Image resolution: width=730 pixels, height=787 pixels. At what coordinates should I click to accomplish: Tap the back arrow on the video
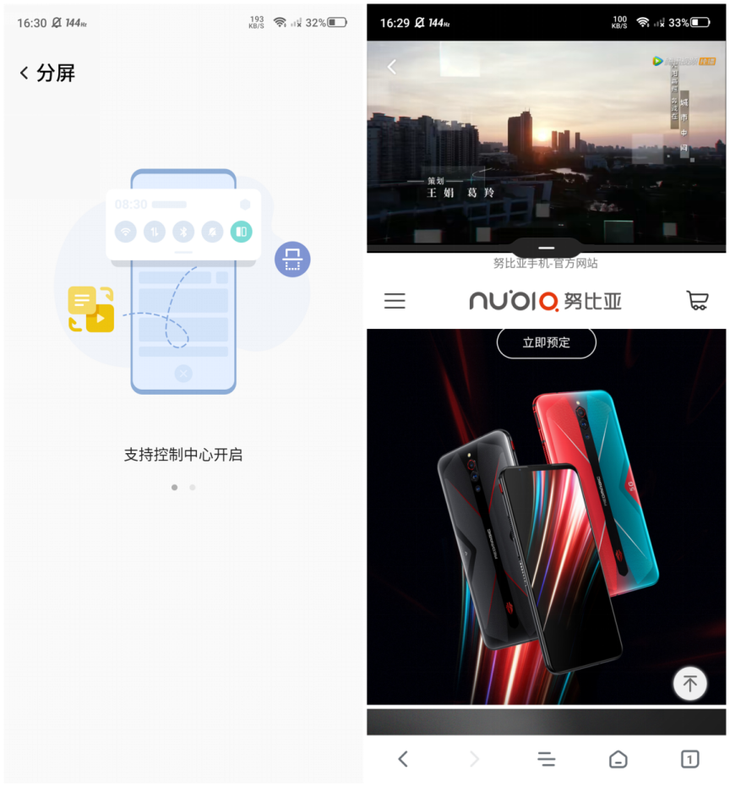point(392,67)
